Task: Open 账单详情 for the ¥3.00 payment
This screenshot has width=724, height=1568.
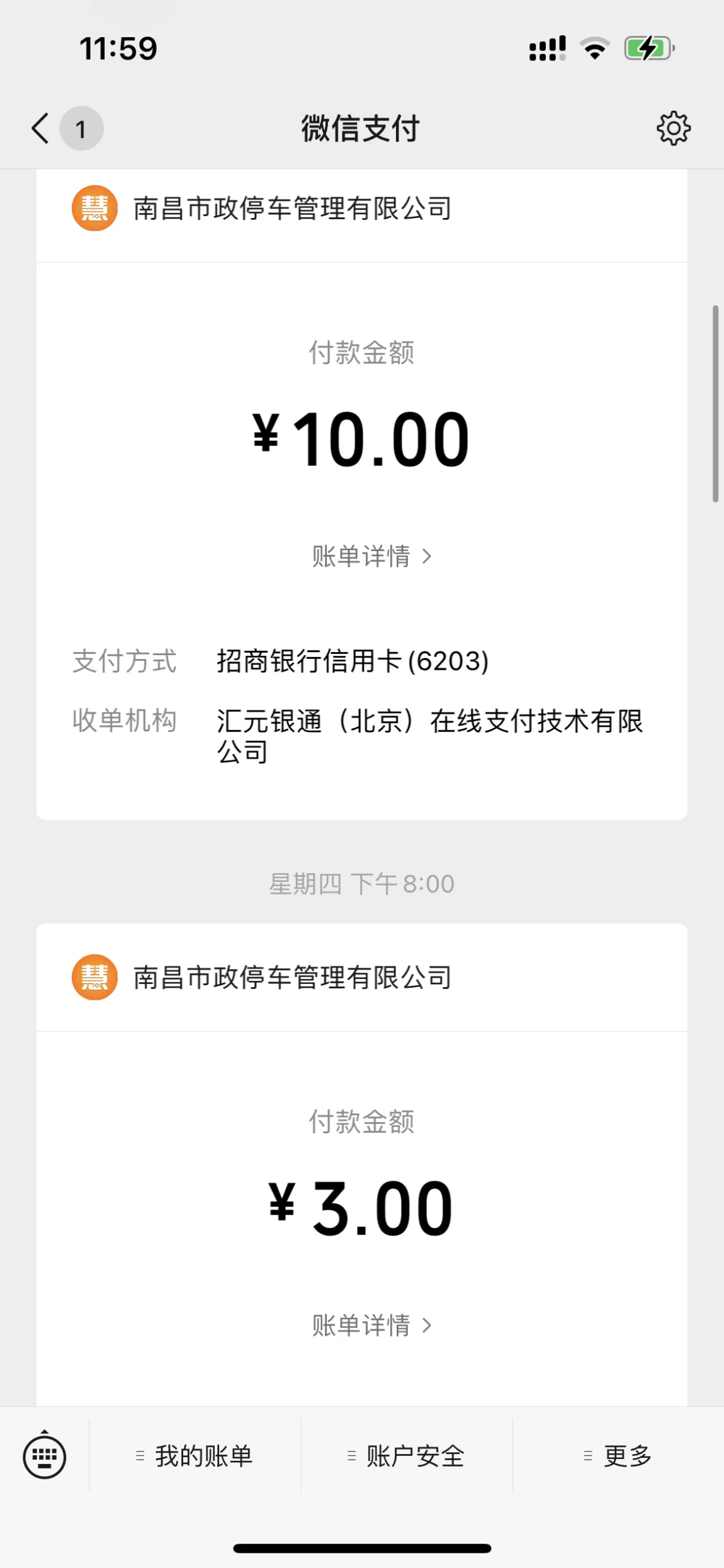Action: point(371,1325)
